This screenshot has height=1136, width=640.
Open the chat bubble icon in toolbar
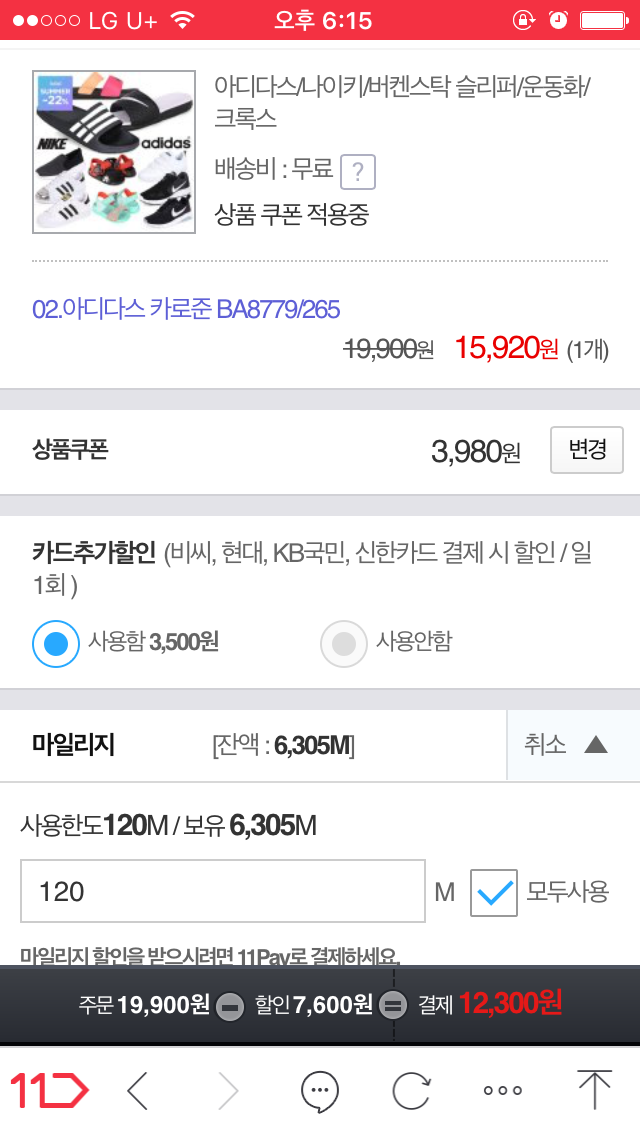tap(320, 1090)
